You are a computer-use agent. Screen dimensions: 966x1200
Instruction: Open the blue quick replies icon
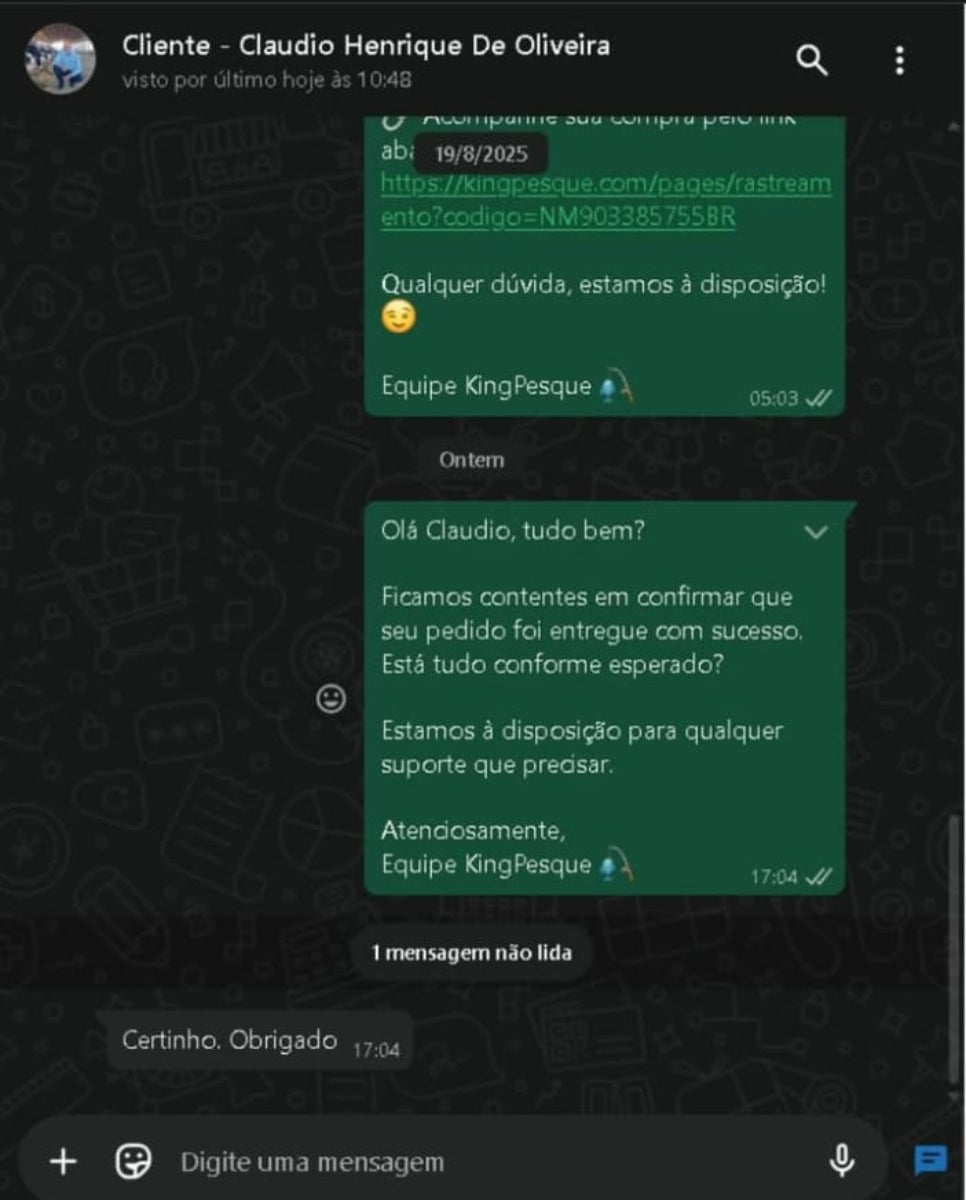(930, 1160)
